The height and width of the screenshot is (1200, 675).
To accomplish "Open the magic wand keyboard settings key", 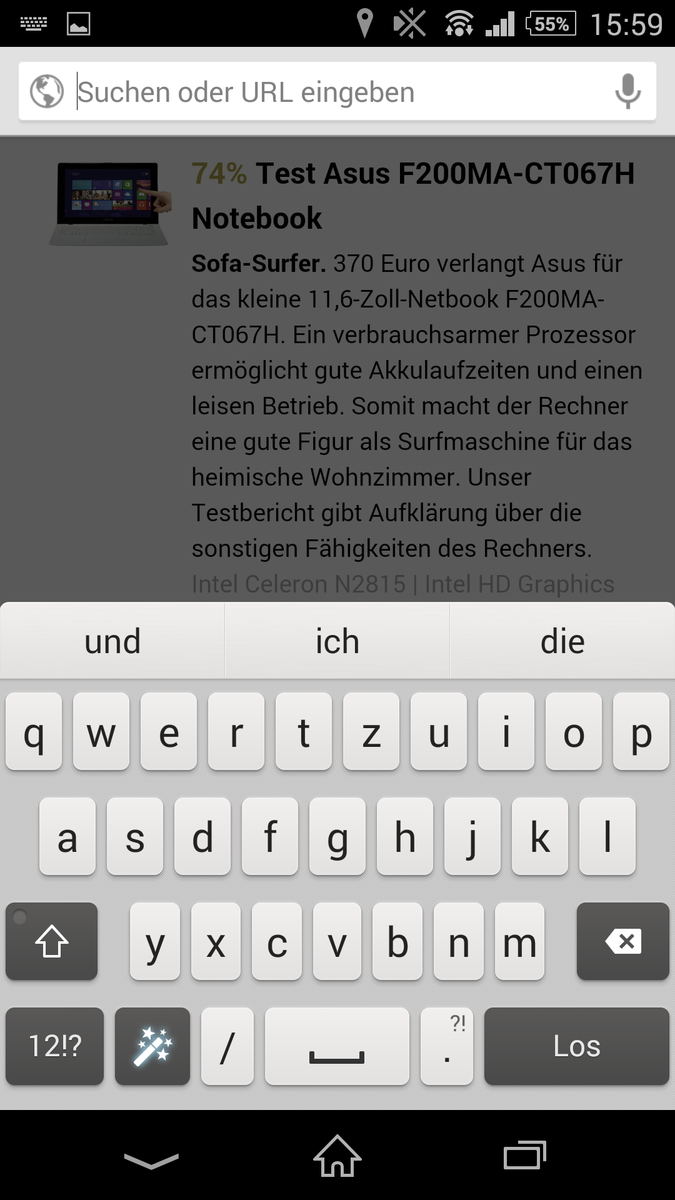I will [152, 1046].
